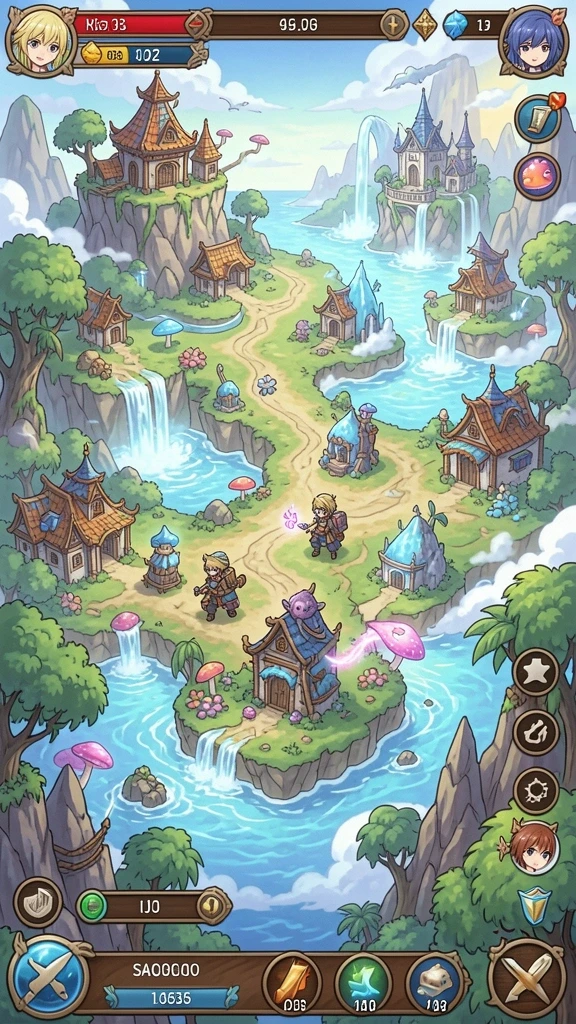Tap the plus button on the top bar
Viewport: 576px width, 1024px height.
394,25
